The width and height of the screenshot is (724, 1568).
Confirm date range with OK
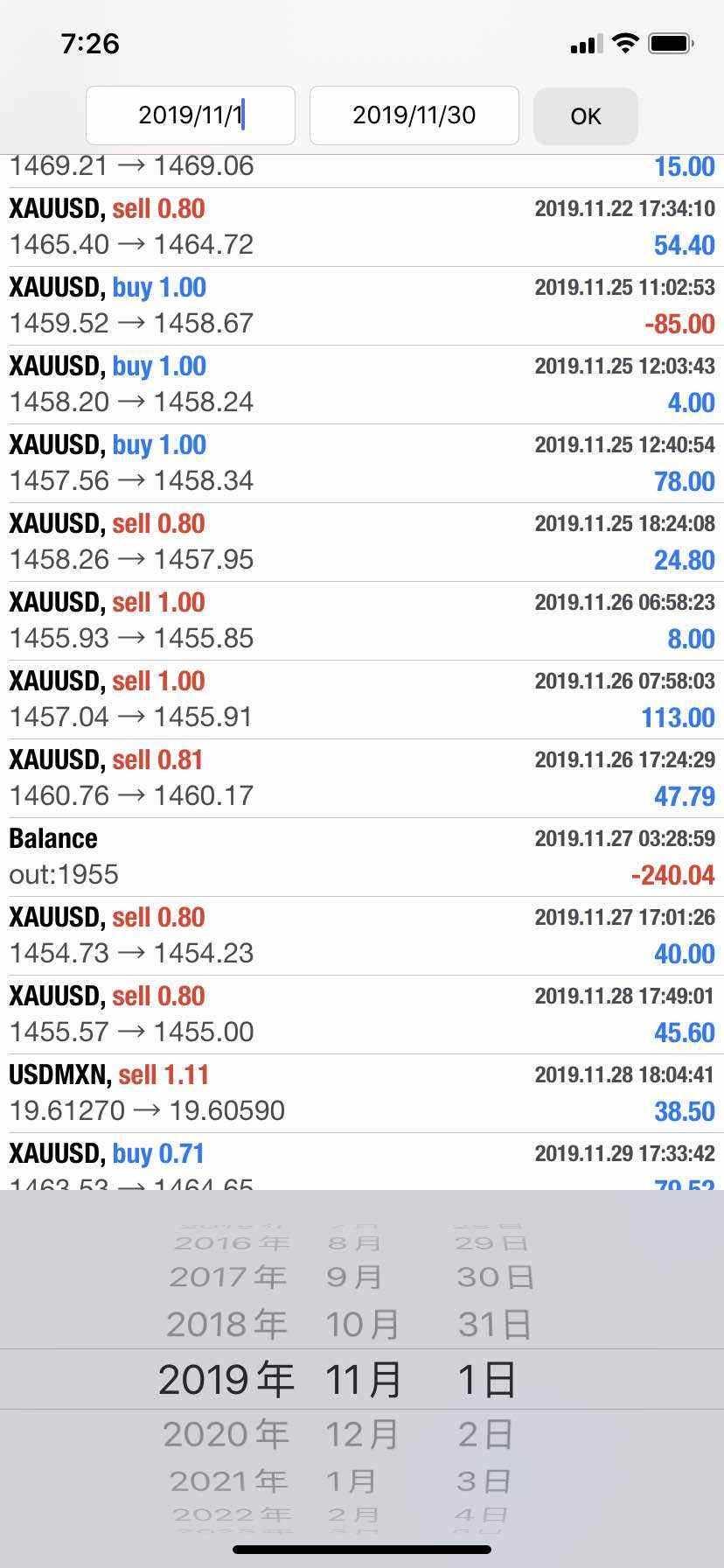[x=586, y=115]
